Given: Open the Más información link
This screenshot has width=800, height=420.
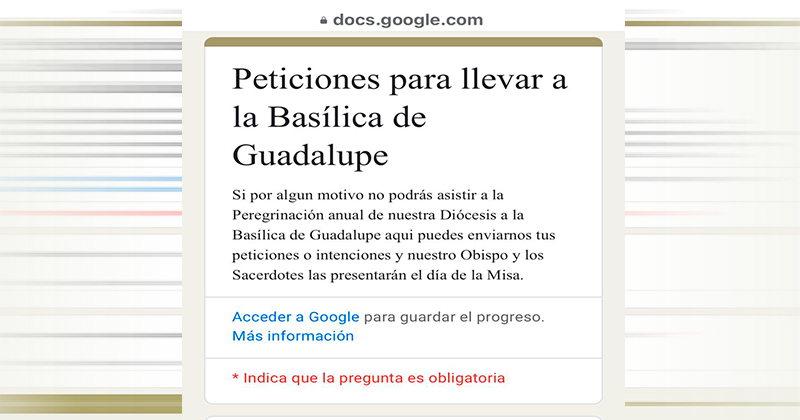Looking at the screenshot, I should pyautogui.click(x=293, y=337).
